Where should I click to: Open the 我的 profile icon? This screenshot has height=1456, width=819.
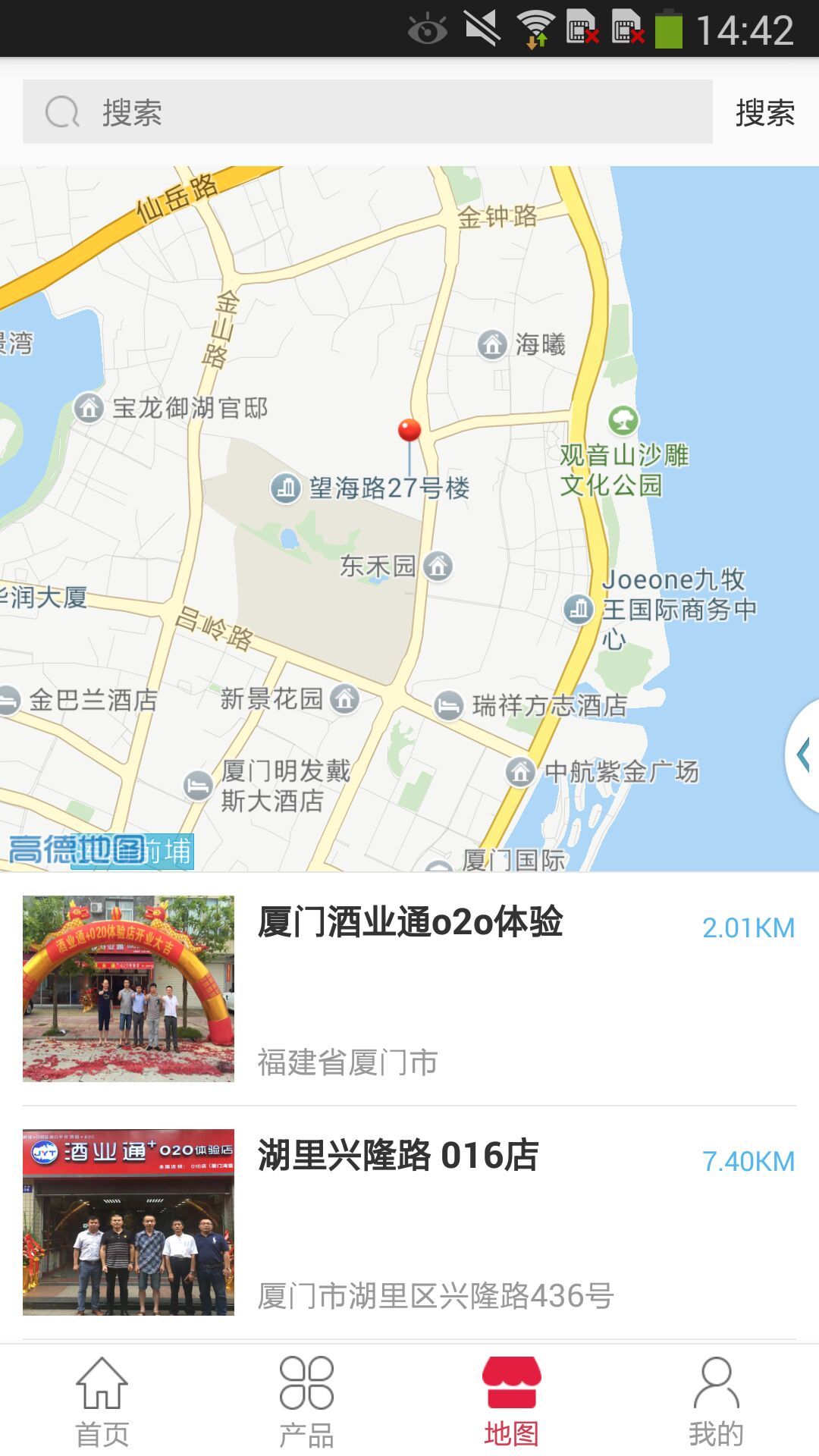point(717,1399)
